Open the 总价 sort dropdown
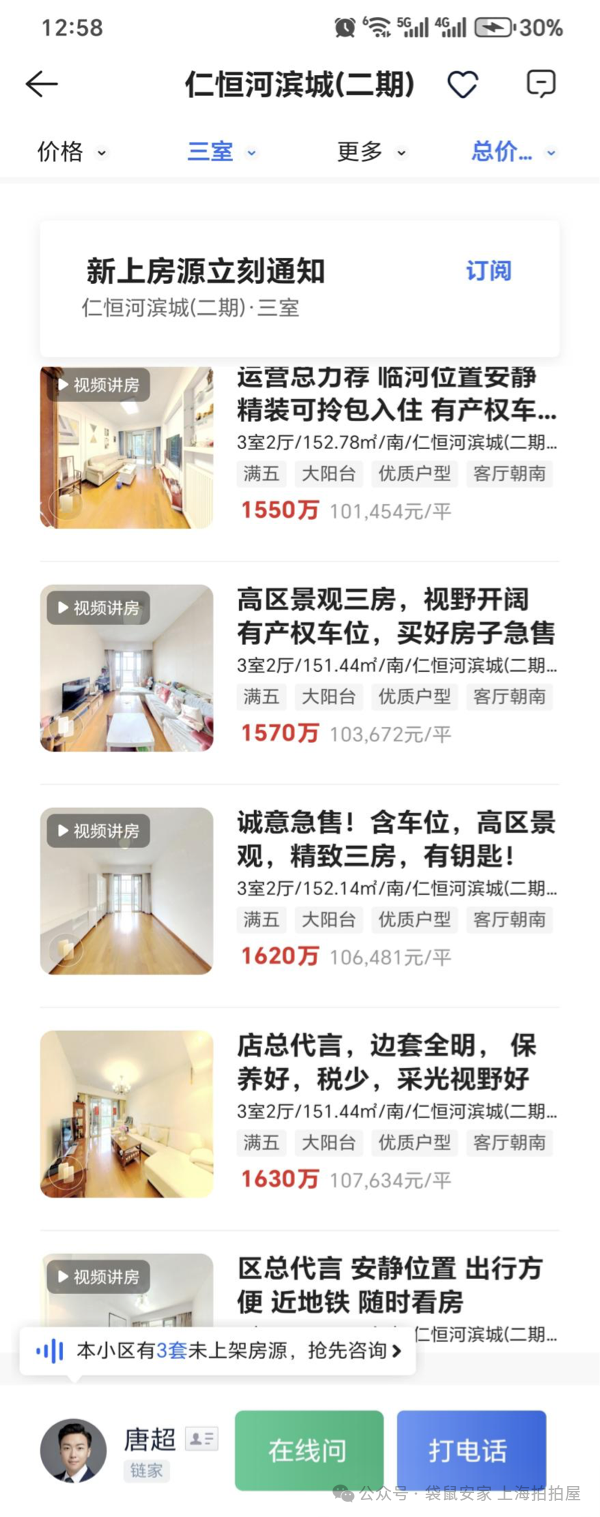This screenshot has height=1517, width=600. pos(513,152)
